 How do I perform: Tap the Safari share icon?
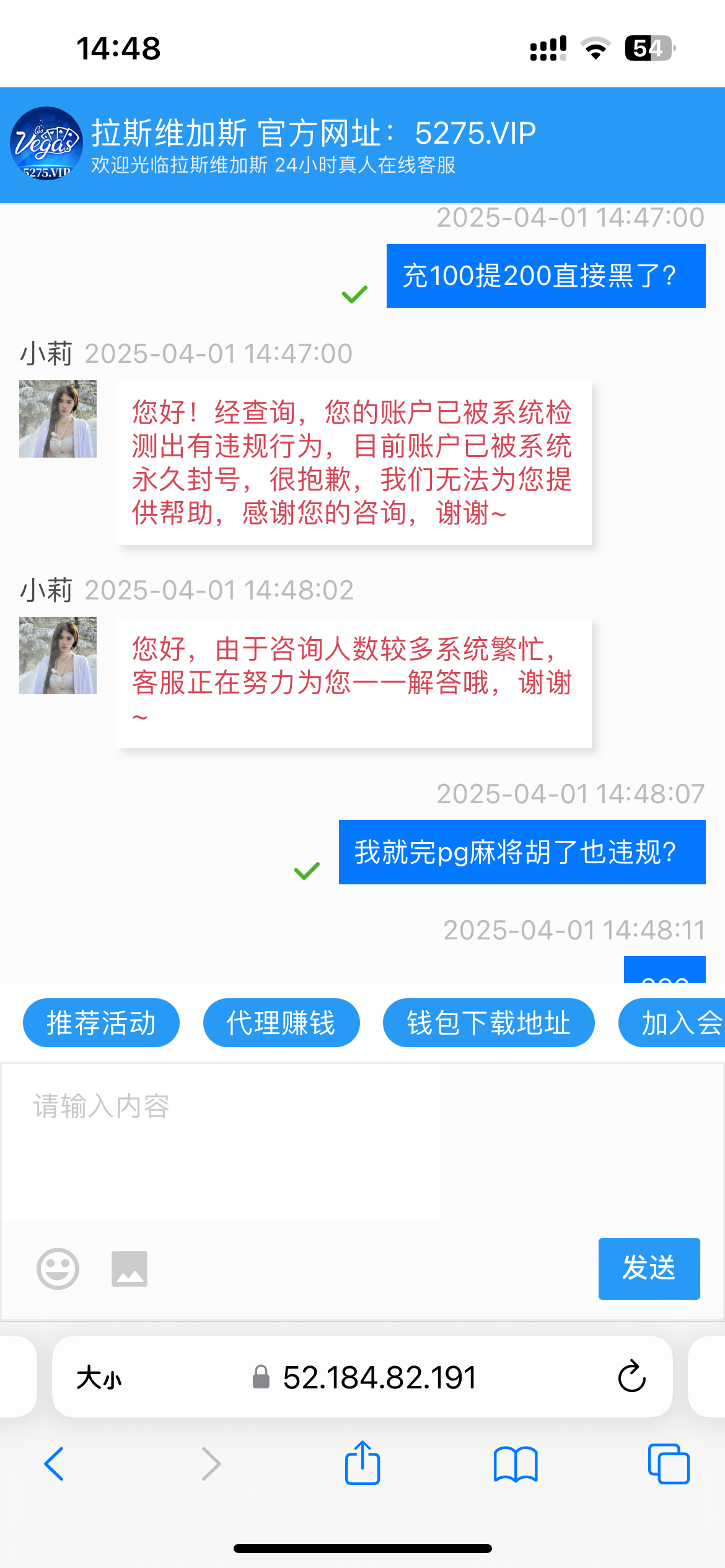click(x=362, y=1464)
